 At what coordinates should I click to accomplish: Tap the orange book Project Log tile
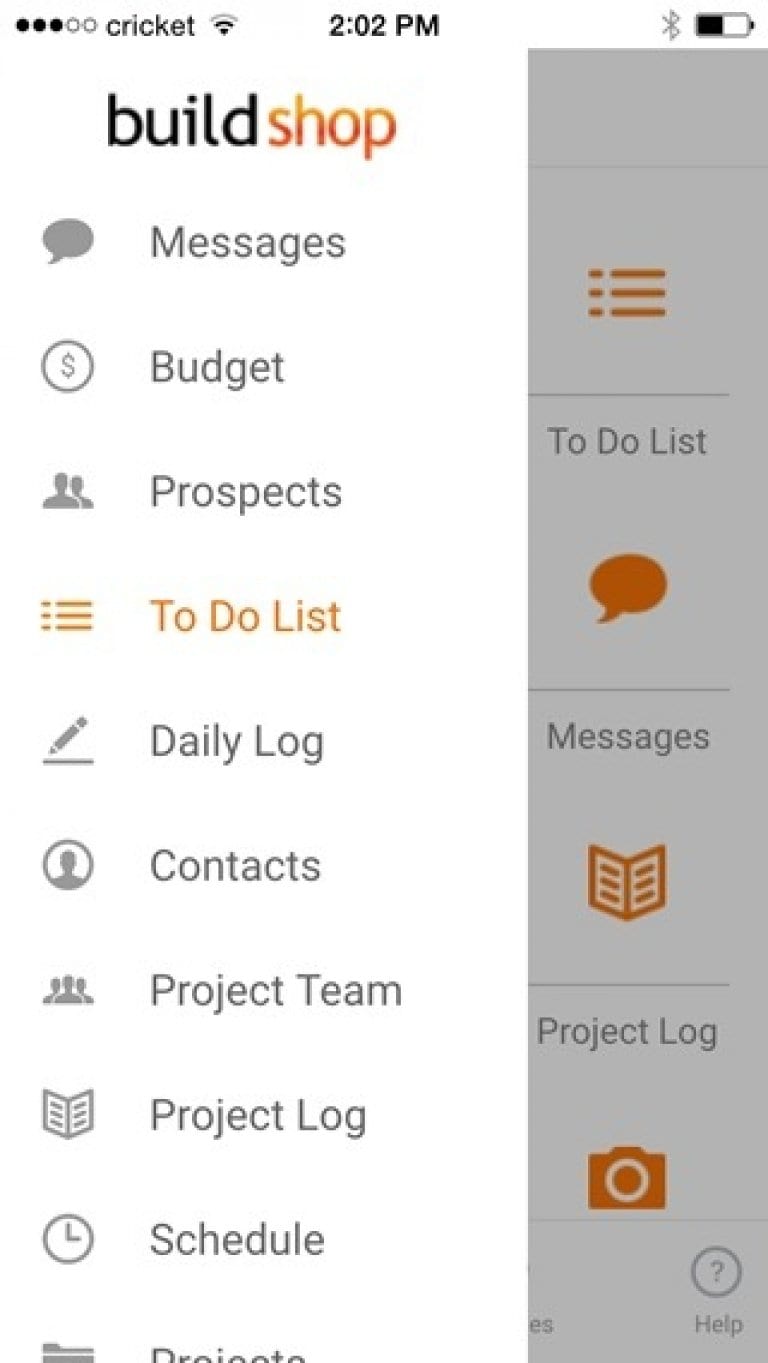627,882
